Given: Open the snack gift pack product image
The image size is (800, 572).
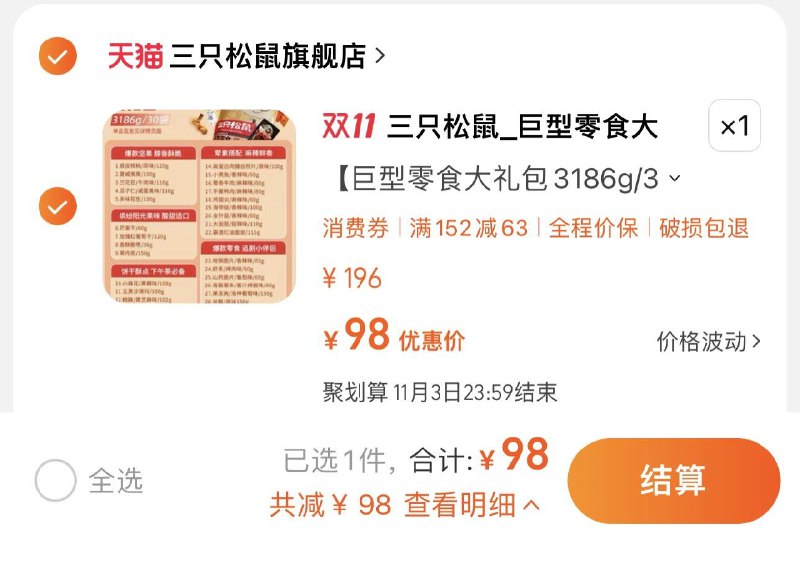Looking at the screenshot, I should (x=200, y=206).
